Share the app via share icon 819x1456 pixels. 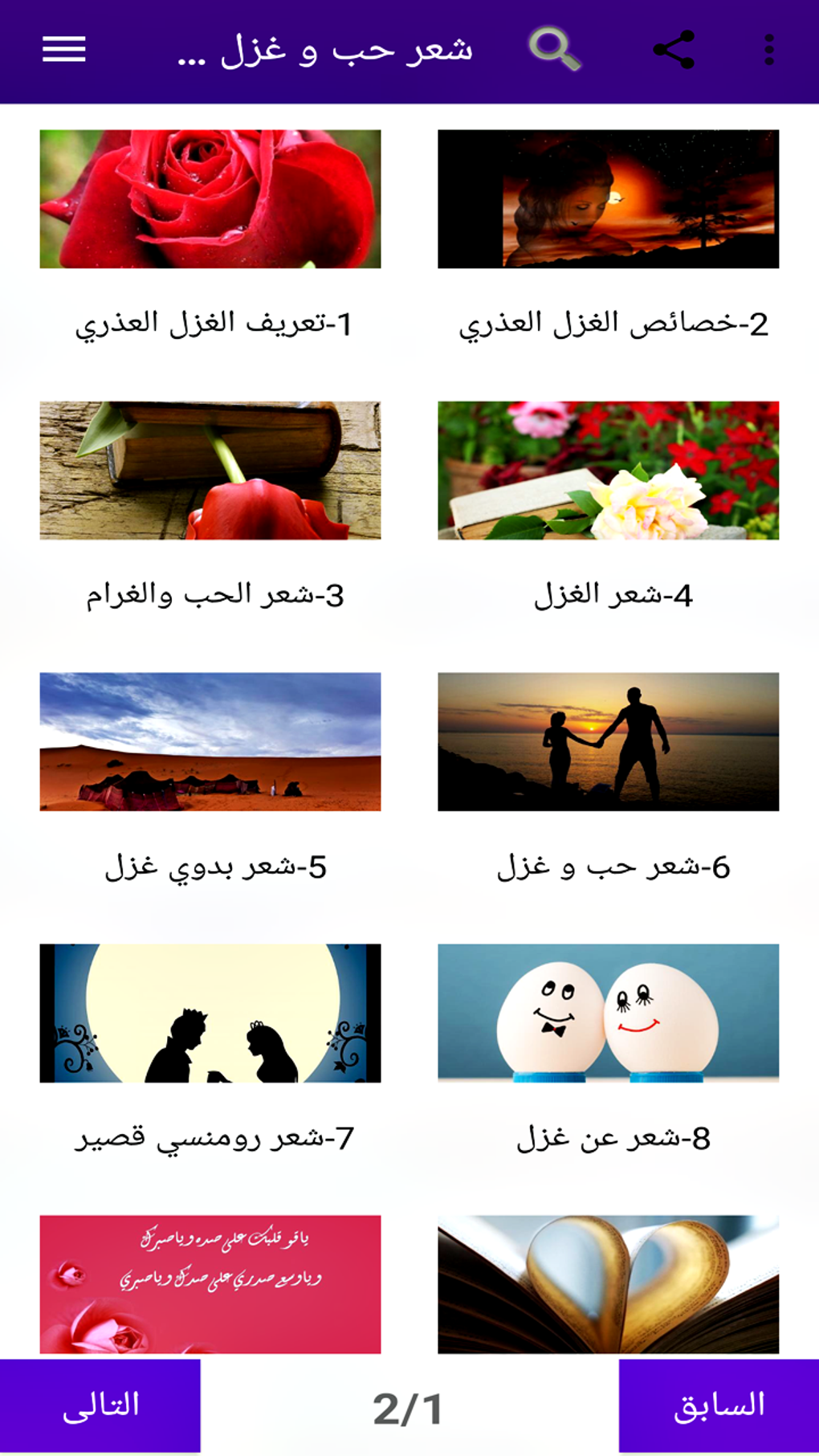(674, 50)
